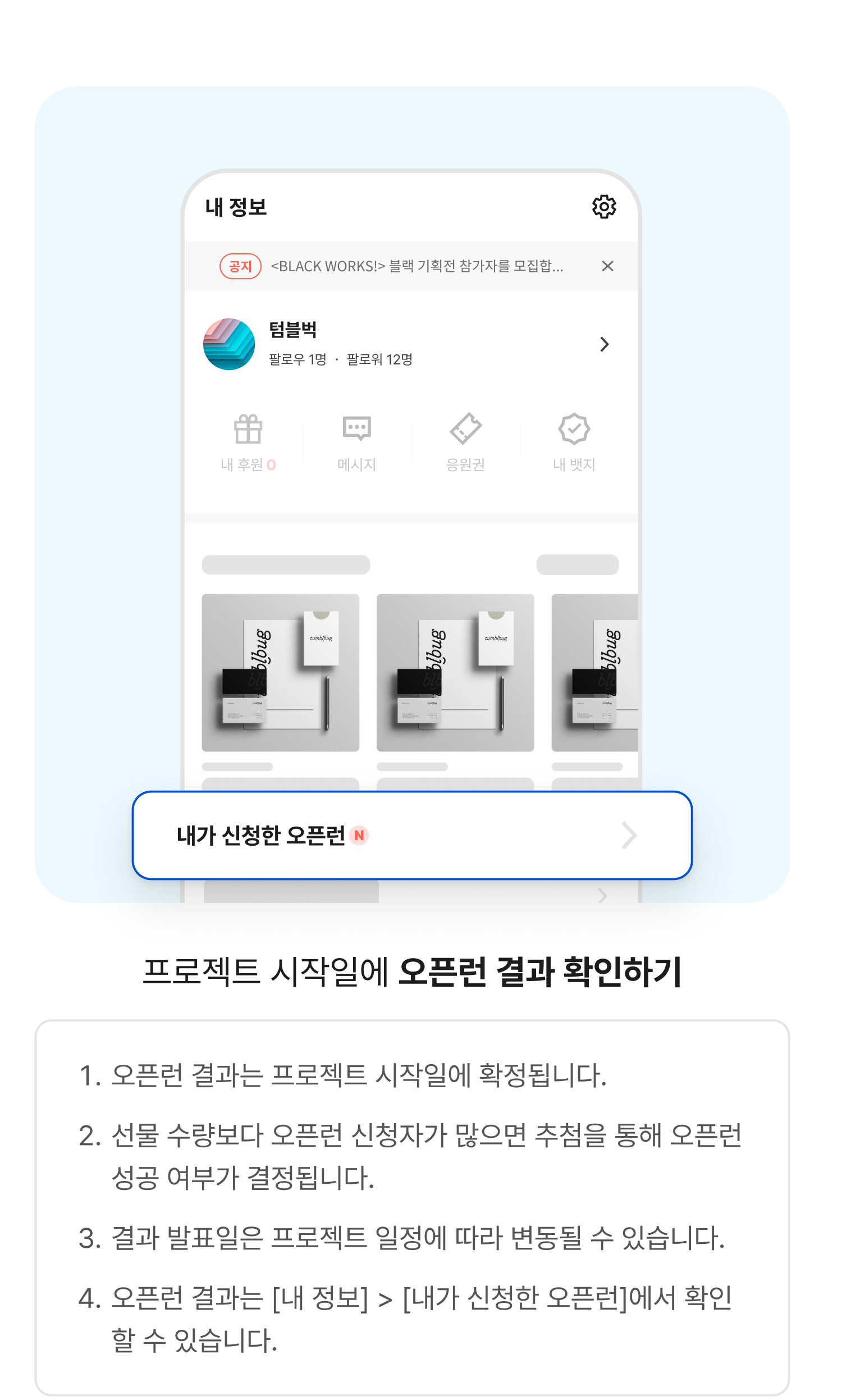Viewport: 842px width, 1400px height.
Task: Click the 공지 notice label badge
Action: click(x=241, y=266)
